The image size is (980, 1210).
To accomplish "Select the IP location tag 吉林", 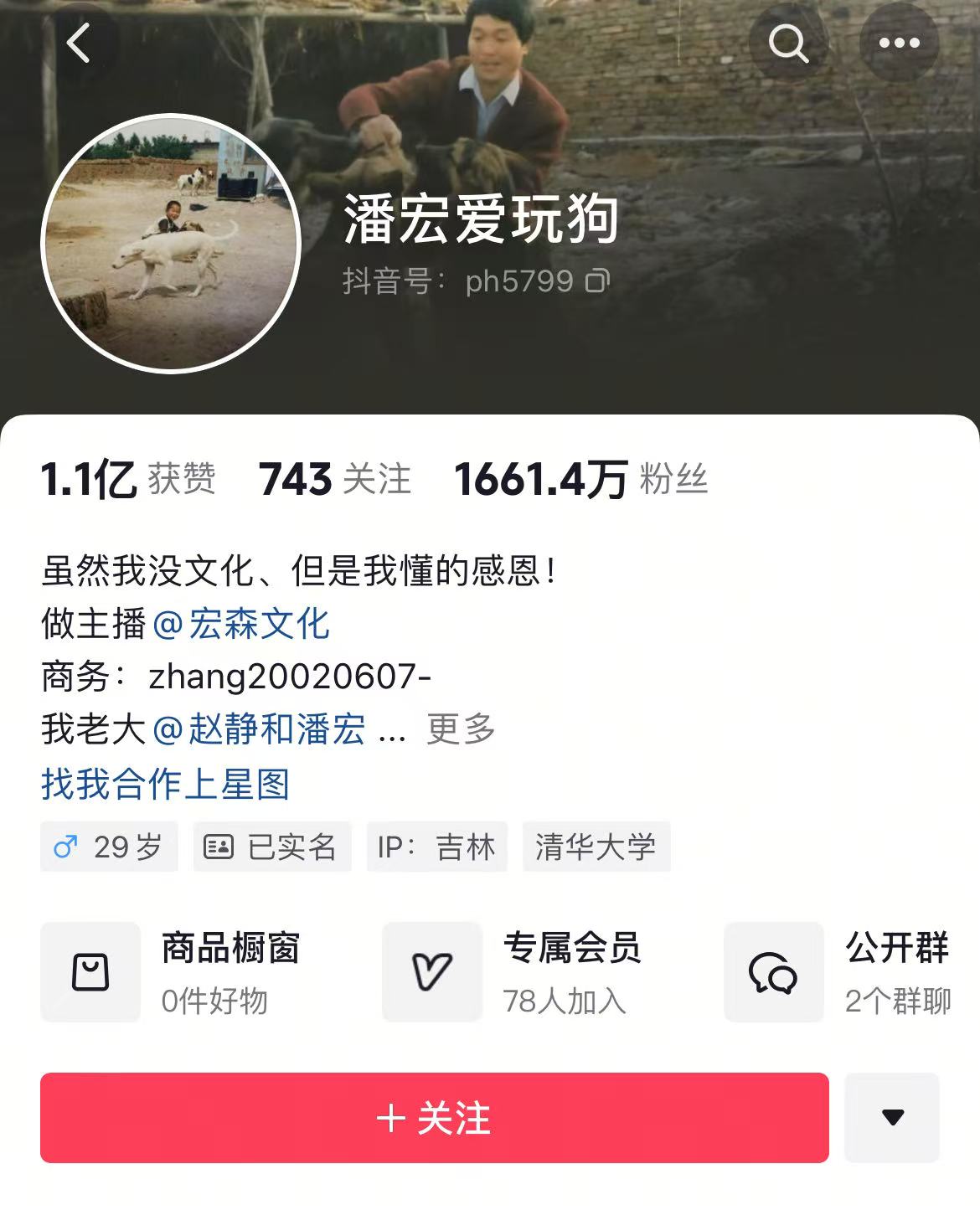I will pos(436,847).
